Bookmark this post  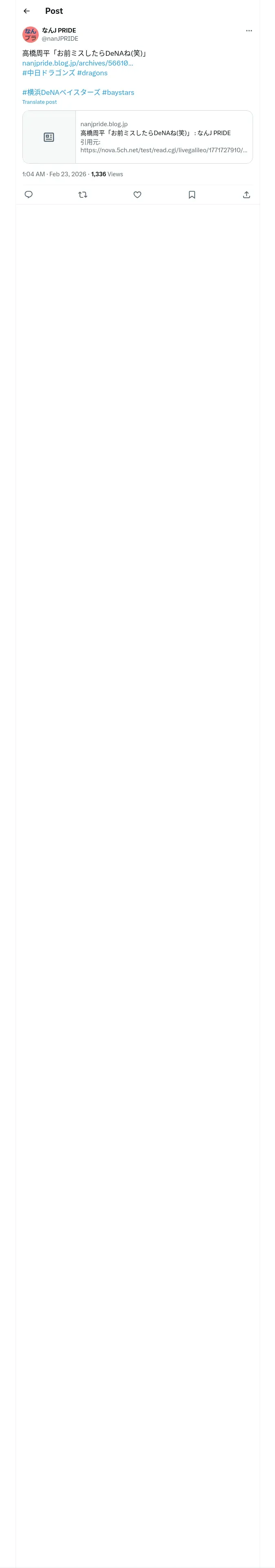pyautogui.click(x=192, y=195)
